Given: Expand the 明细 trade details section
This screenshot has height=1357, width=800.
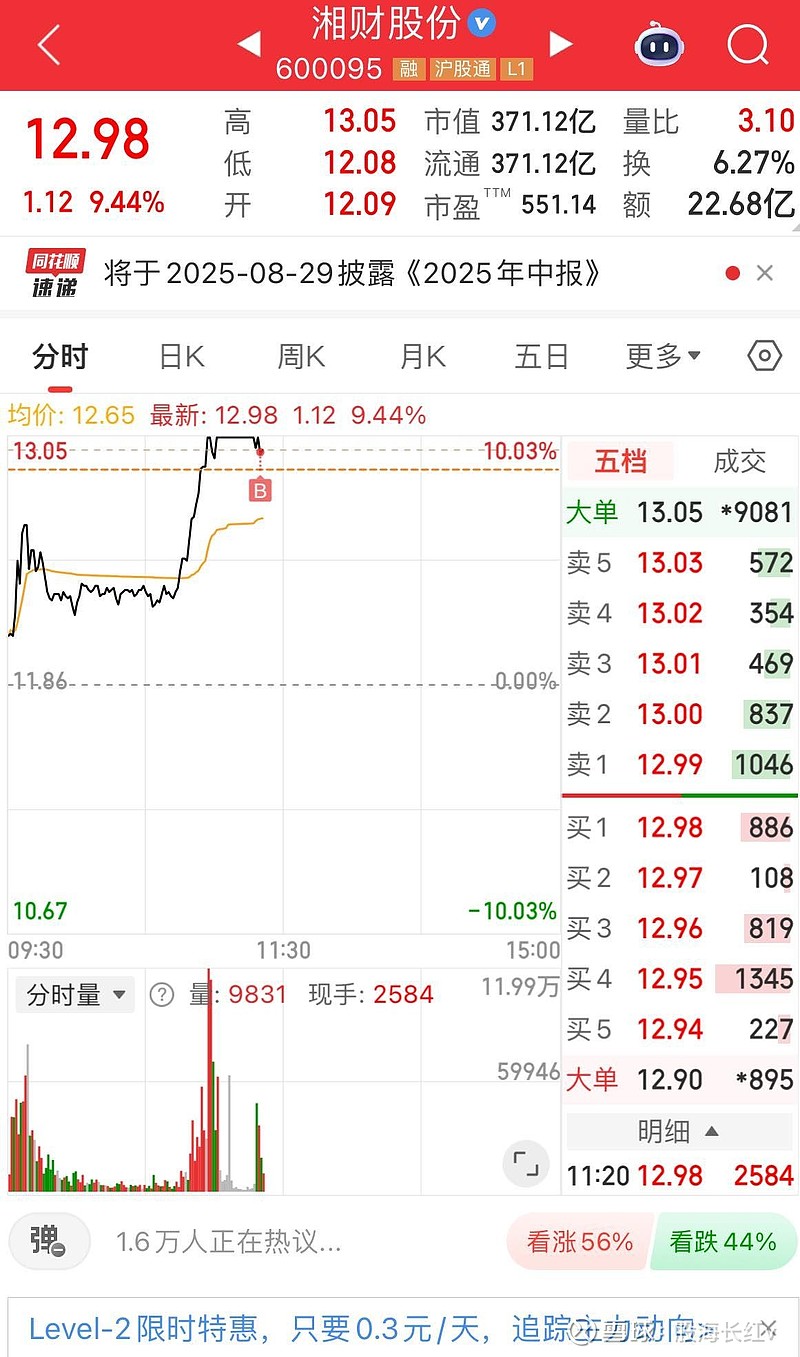Looking at the screenshot, I should point(679,1131).
